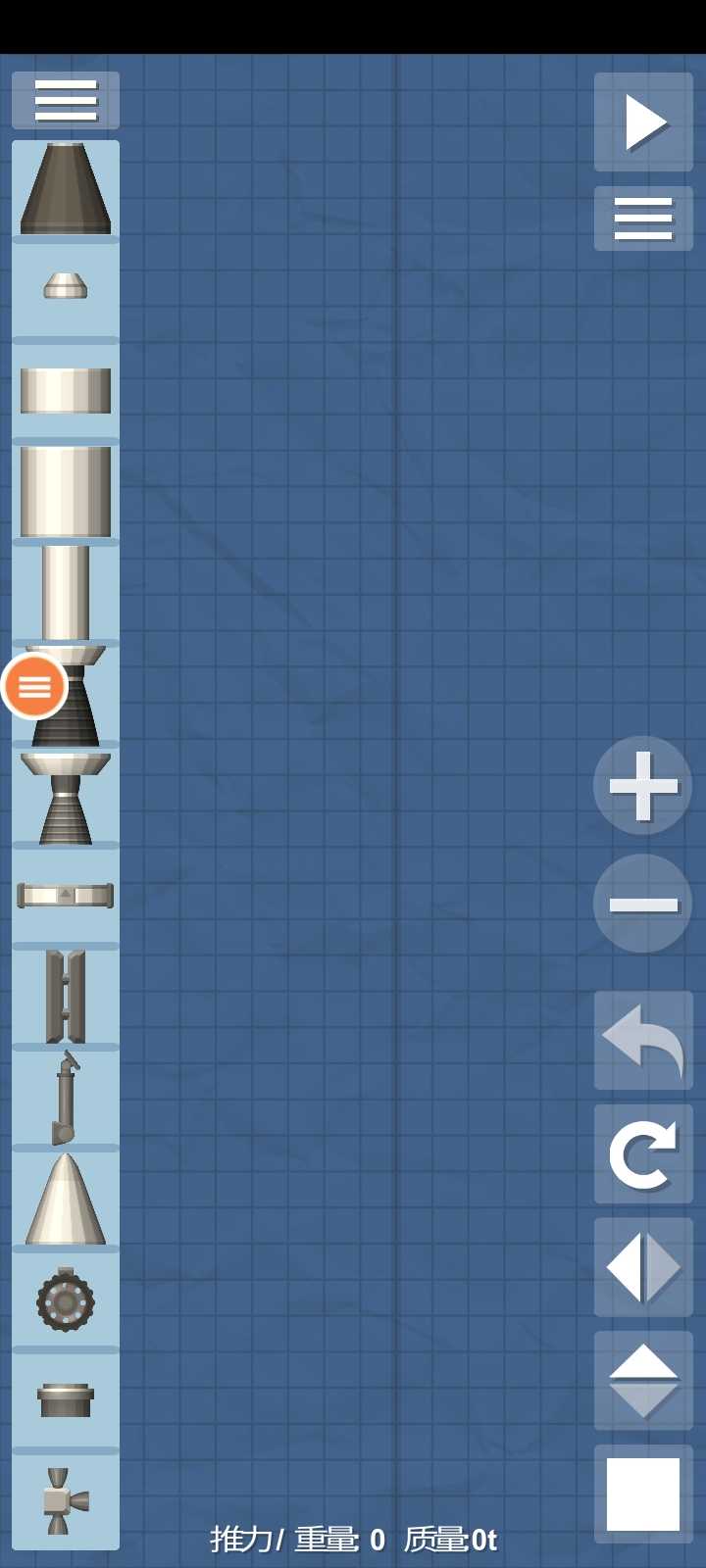706x1568 pixels.
Task: Choose the small engine with the ribbed nozzle
Action: pos(66,798)
